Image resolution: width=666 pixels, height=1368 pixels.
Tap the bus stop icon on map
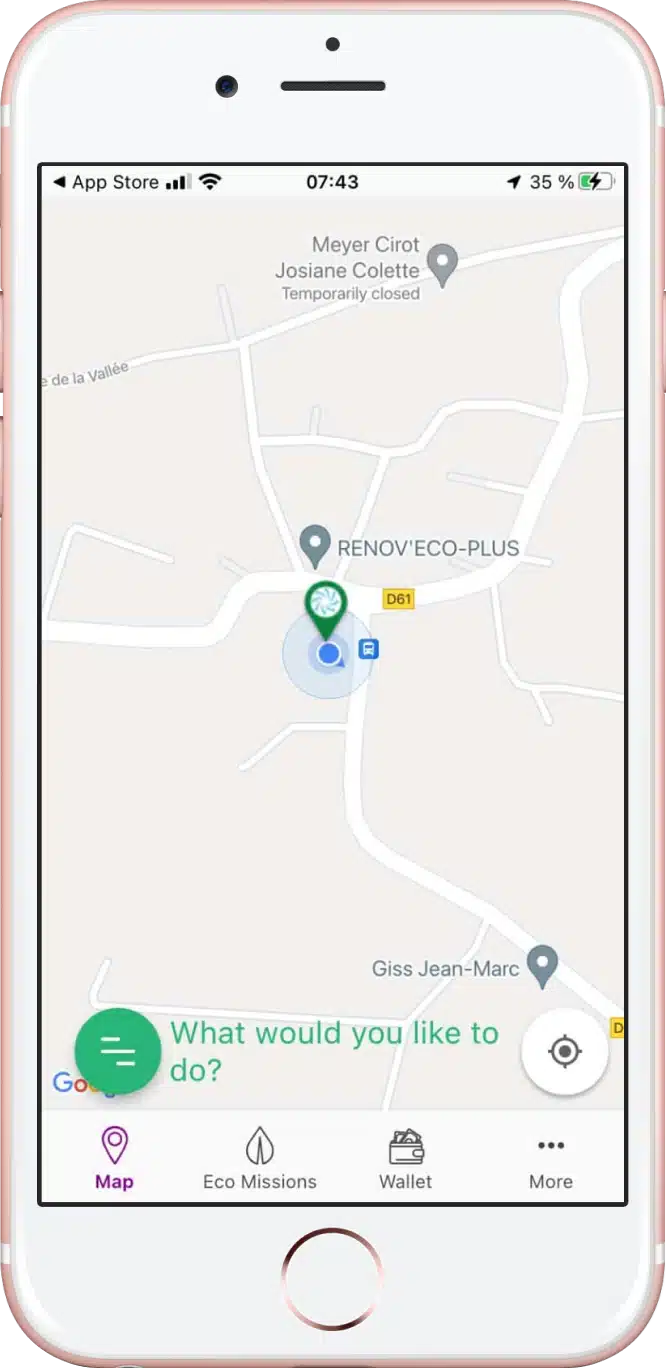(x=369, y=650)
